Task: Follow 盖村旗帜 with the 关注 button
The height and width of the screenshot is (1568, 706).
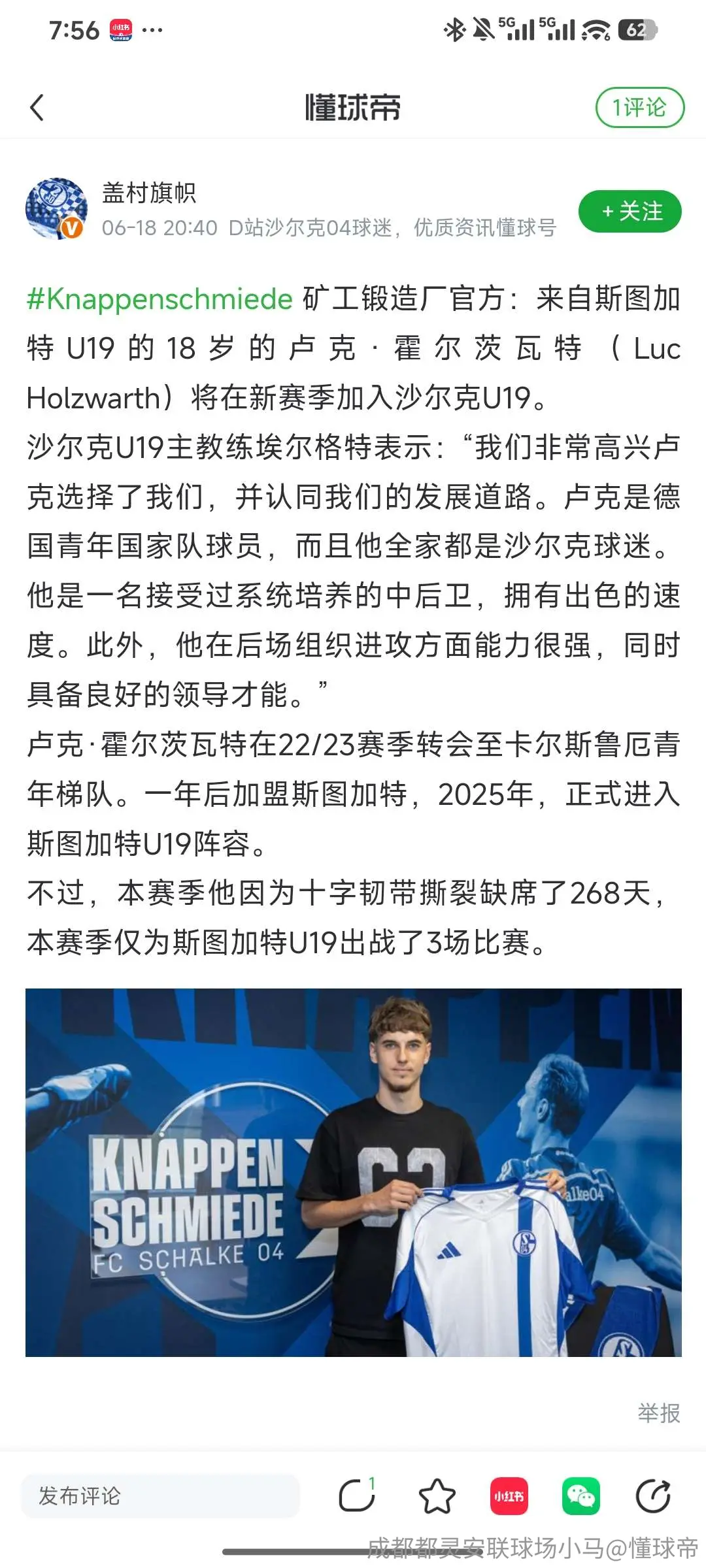Action: 630,211
